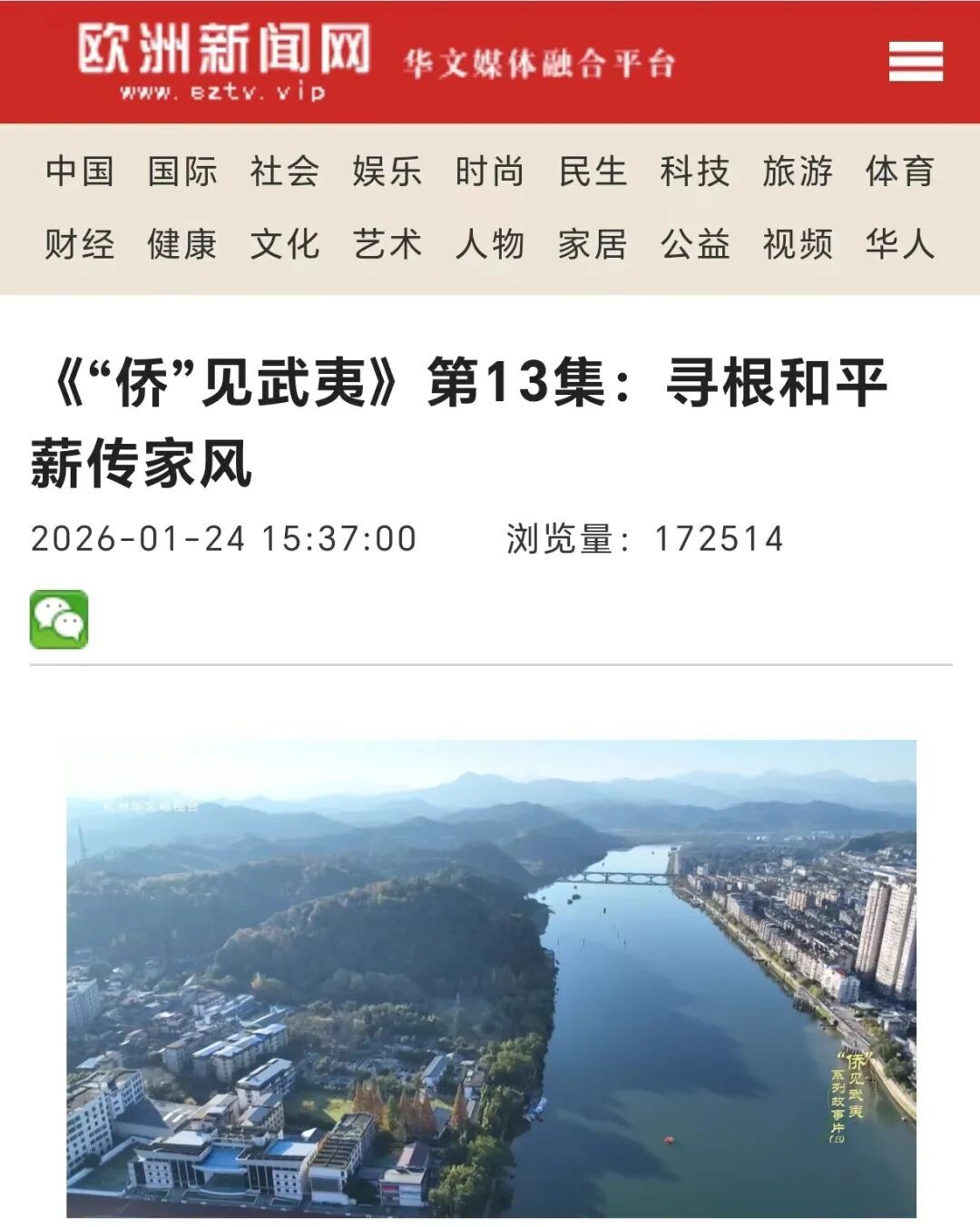The height and width of the screenshot is (1227, 980).
Task: Select the 娱乐 category
Action: pyautogui.click(x=387, y=172)
